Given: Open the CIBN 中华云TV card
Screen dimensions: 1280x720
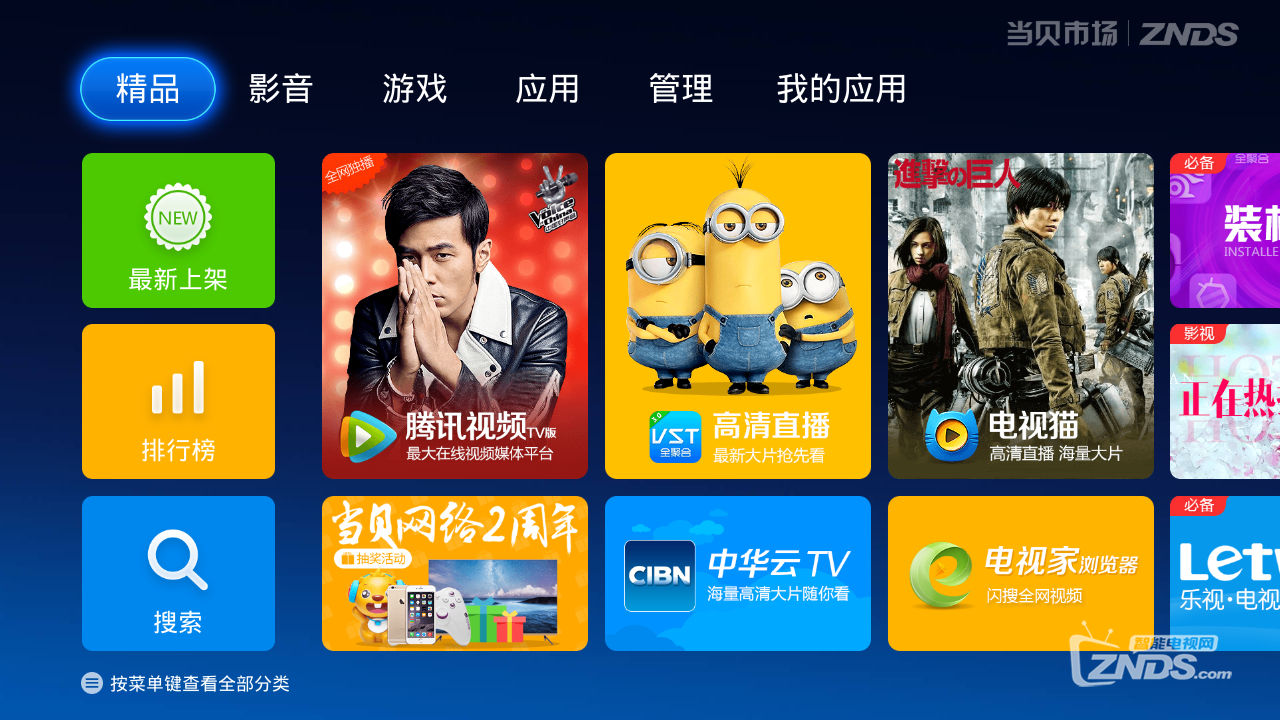Looking at the screenshot, I should pos(738,573).
